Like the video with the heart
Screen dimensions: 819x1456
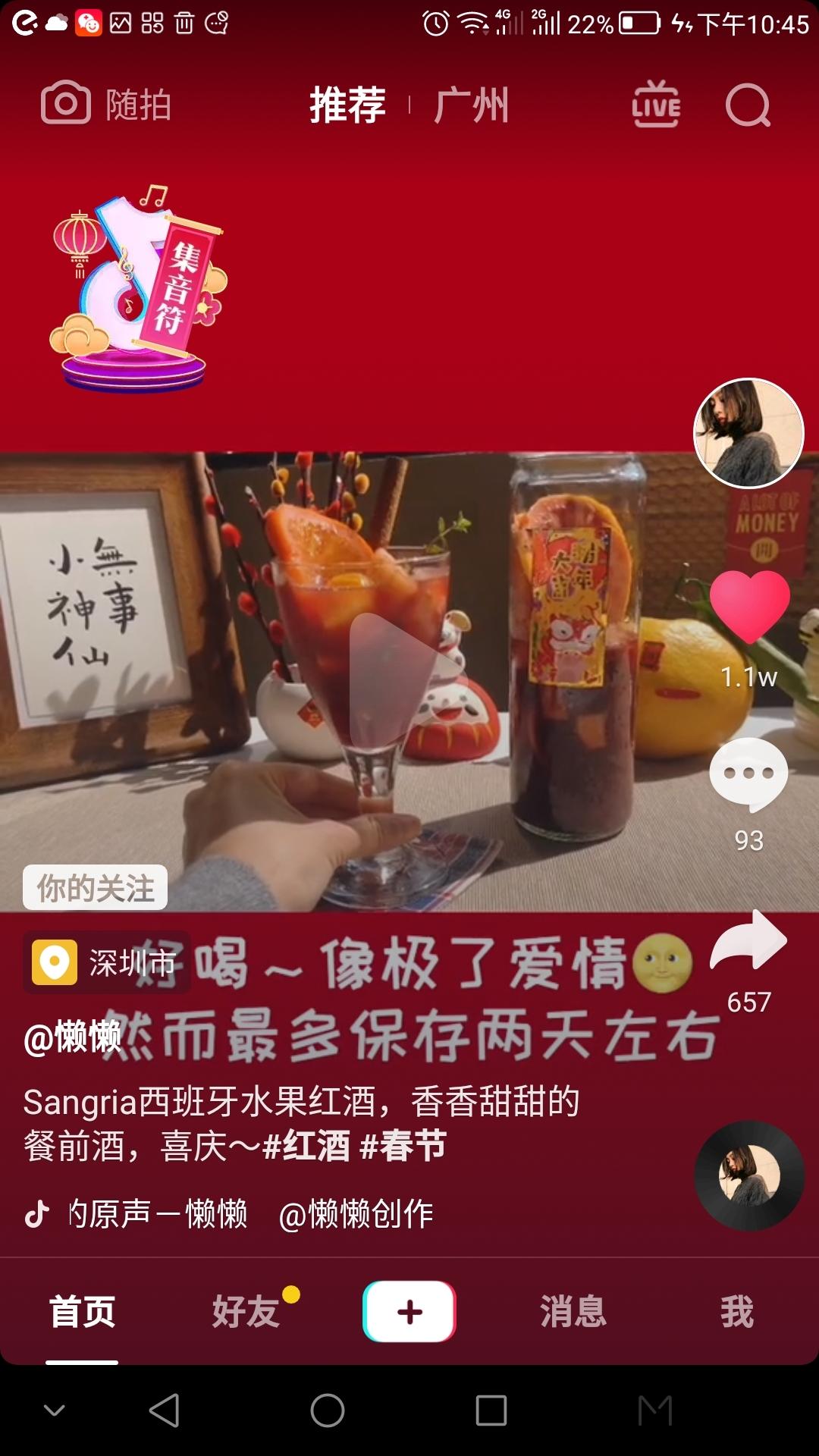coord(749,607)
